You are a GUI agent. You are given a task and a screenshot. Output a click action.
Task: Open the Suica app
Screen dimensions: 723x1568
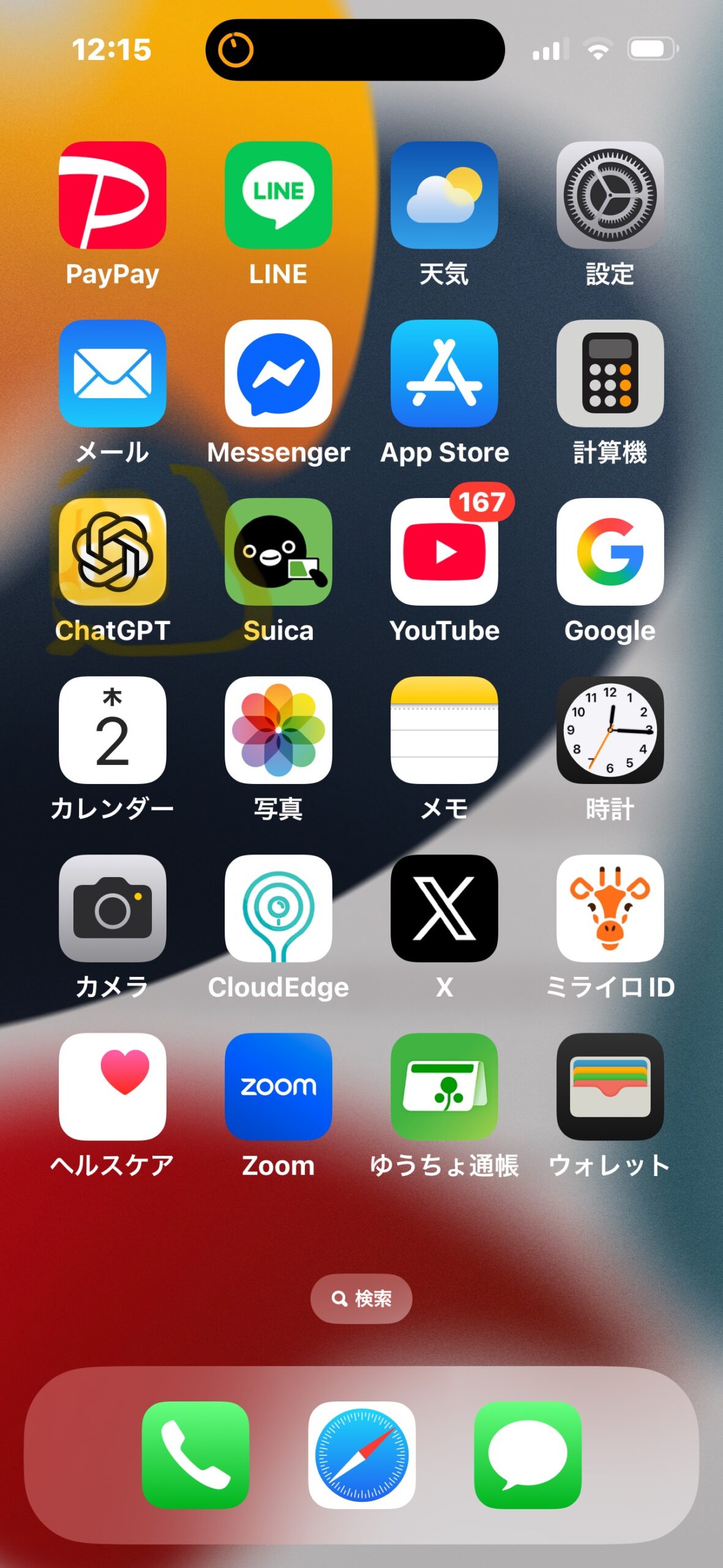278,552
